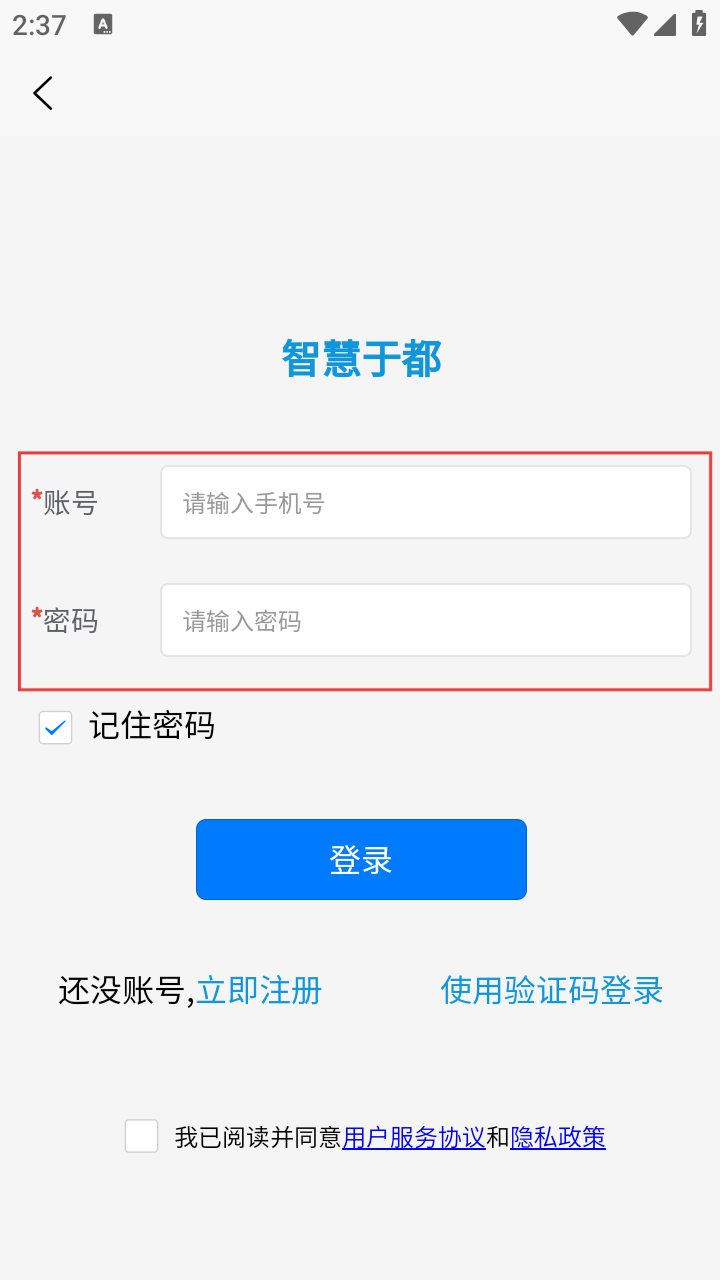Focus the 密码 password field
Screen dimensions: 720x1280
[425, 620]
